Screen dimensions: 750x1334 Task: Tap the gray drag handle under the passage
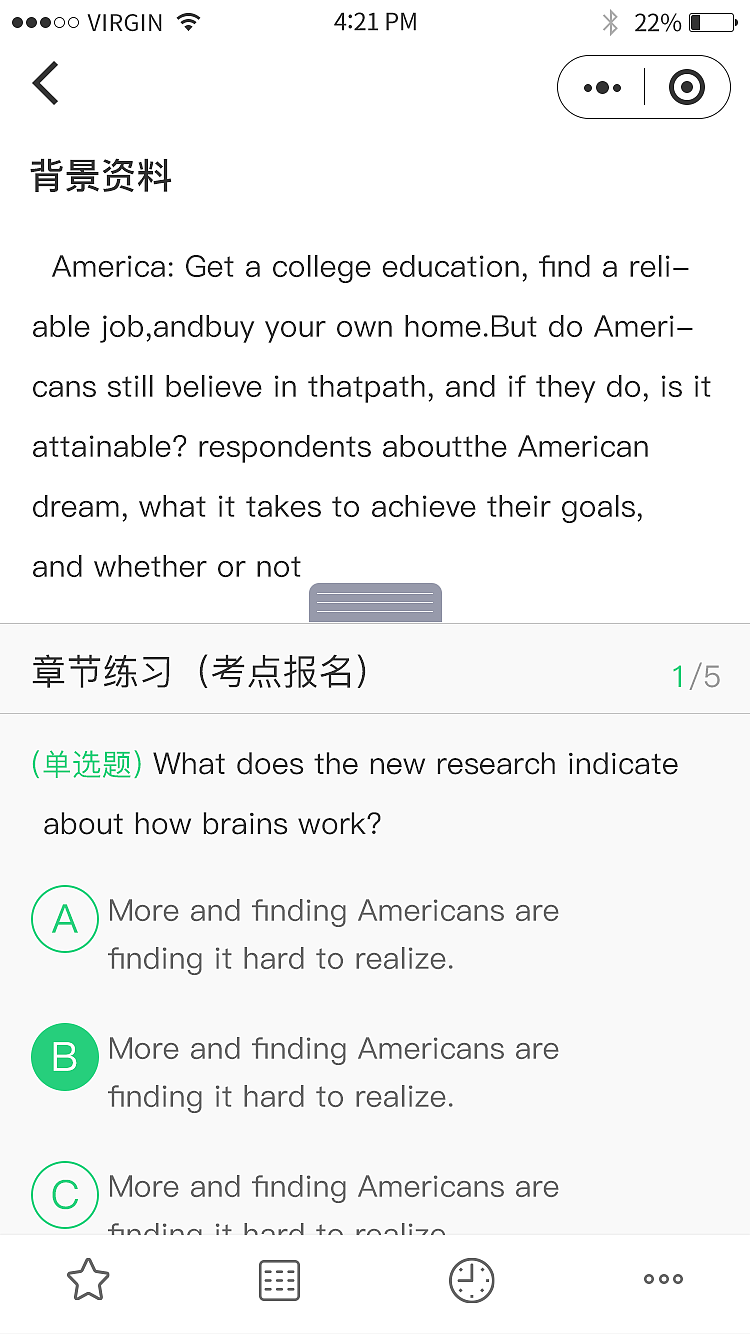[375, 603]
